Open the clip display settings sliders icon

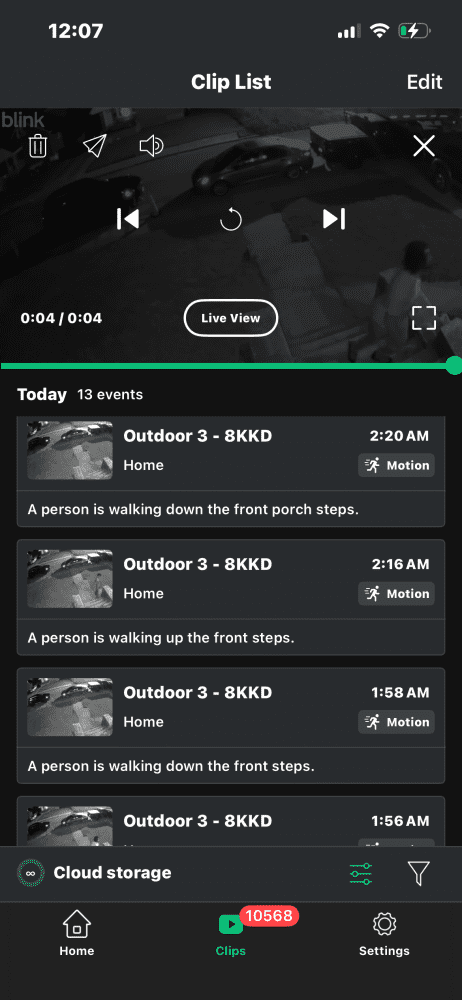coord(361,873)
